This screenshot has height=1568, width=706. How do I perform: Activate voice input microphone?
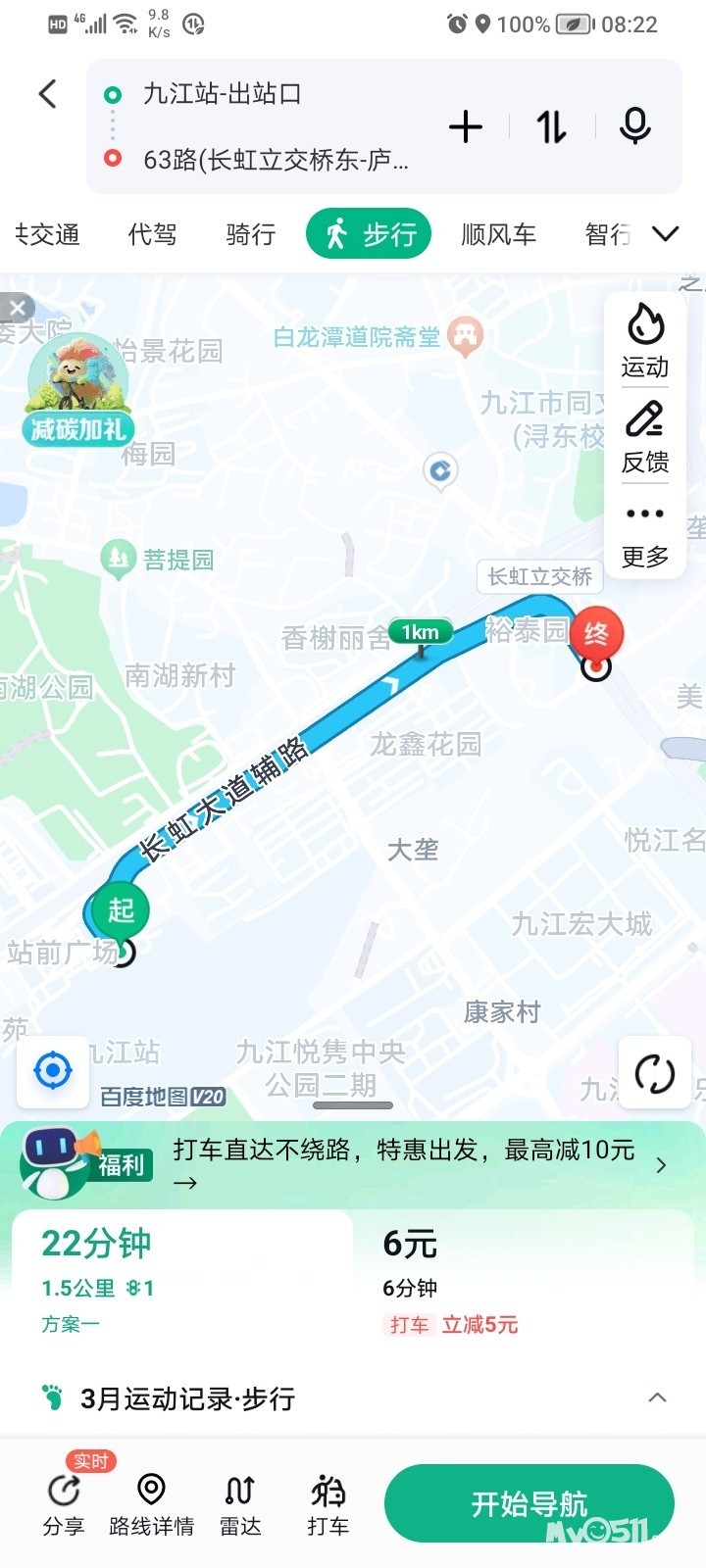pyautogui.click(x=635, y=126)
